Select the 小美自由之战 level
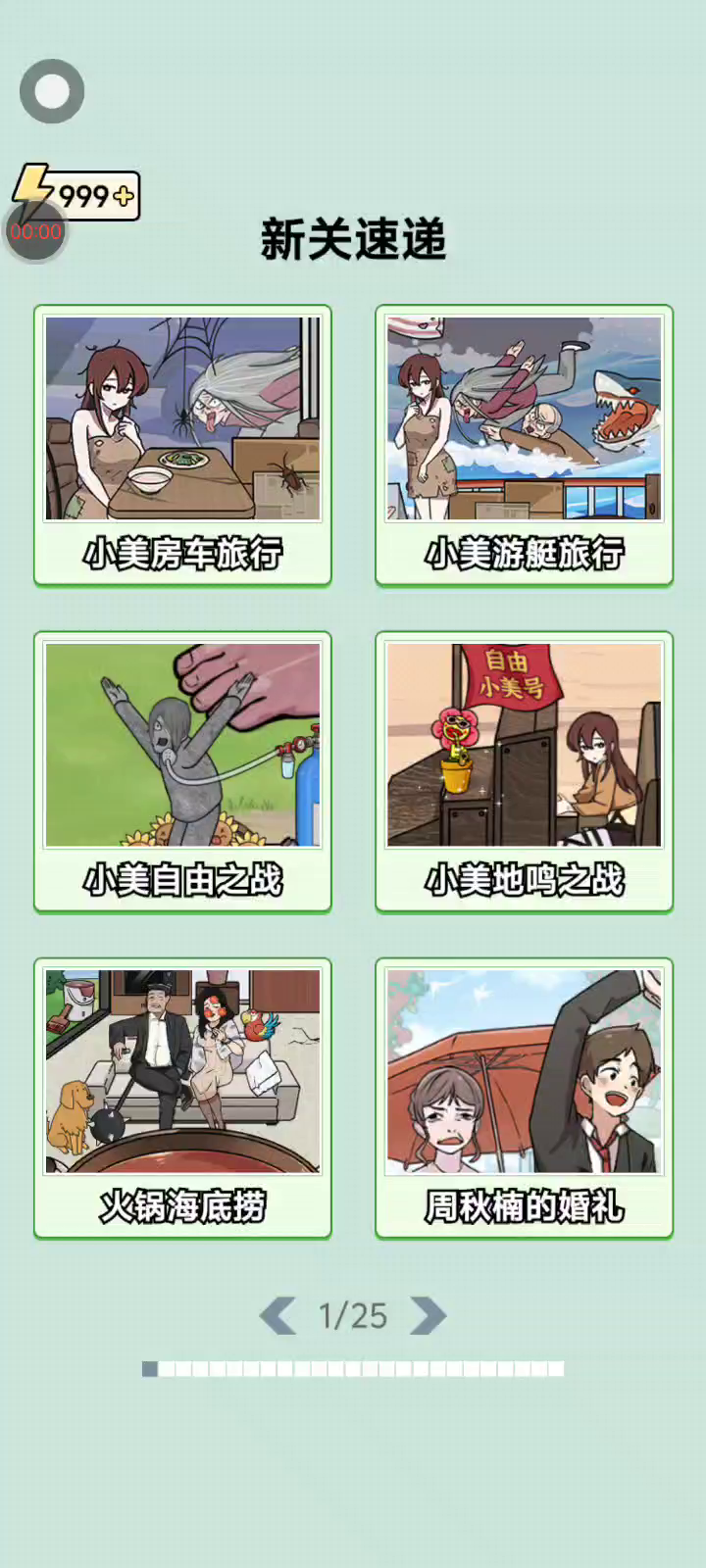This screenshot has width=706, height=1568. tap(182, 772)
